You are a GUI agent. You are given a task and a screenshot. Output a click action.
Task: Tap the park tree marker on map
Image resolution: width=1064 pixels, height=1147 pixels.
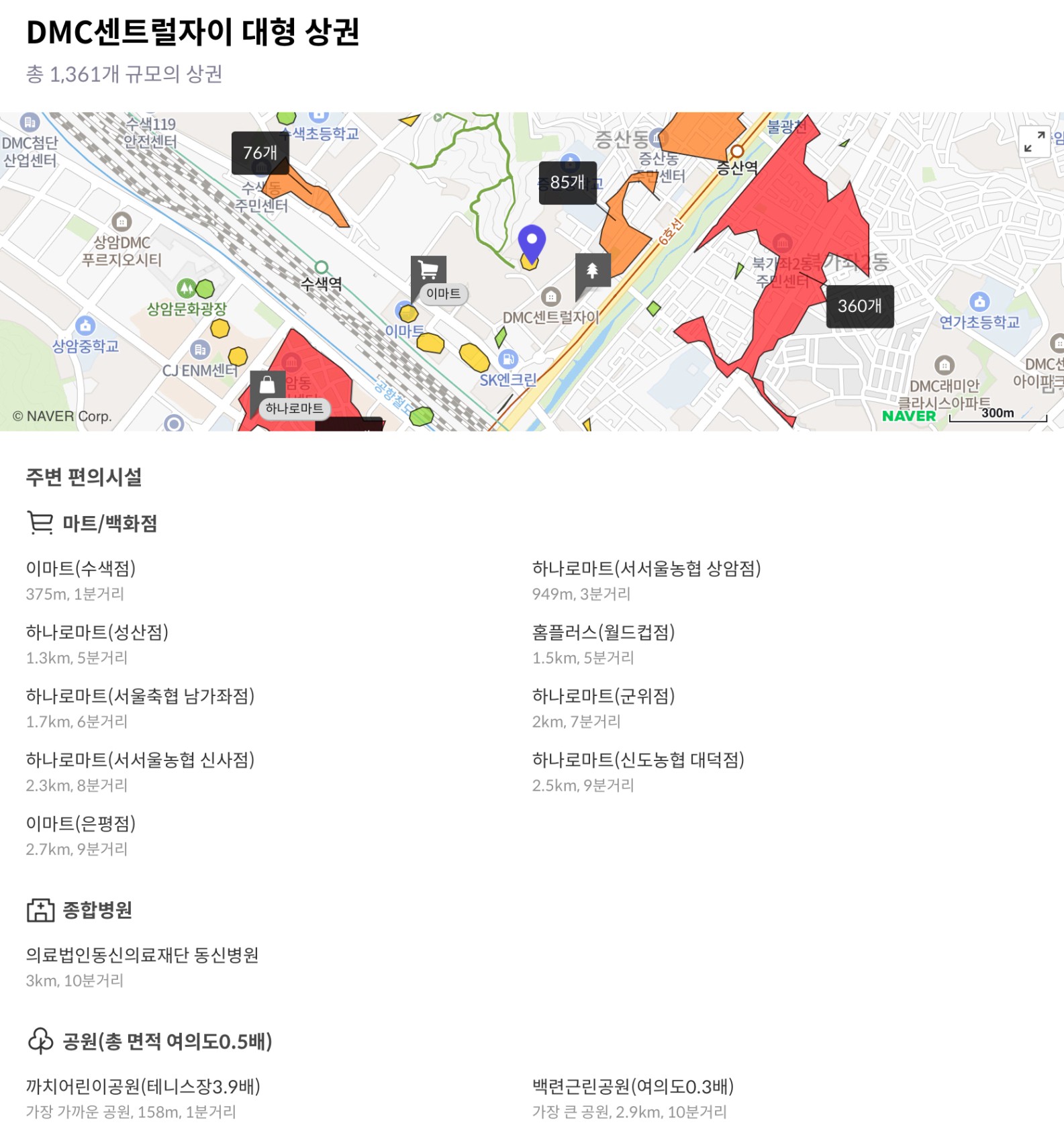click(x=593, y=270)
